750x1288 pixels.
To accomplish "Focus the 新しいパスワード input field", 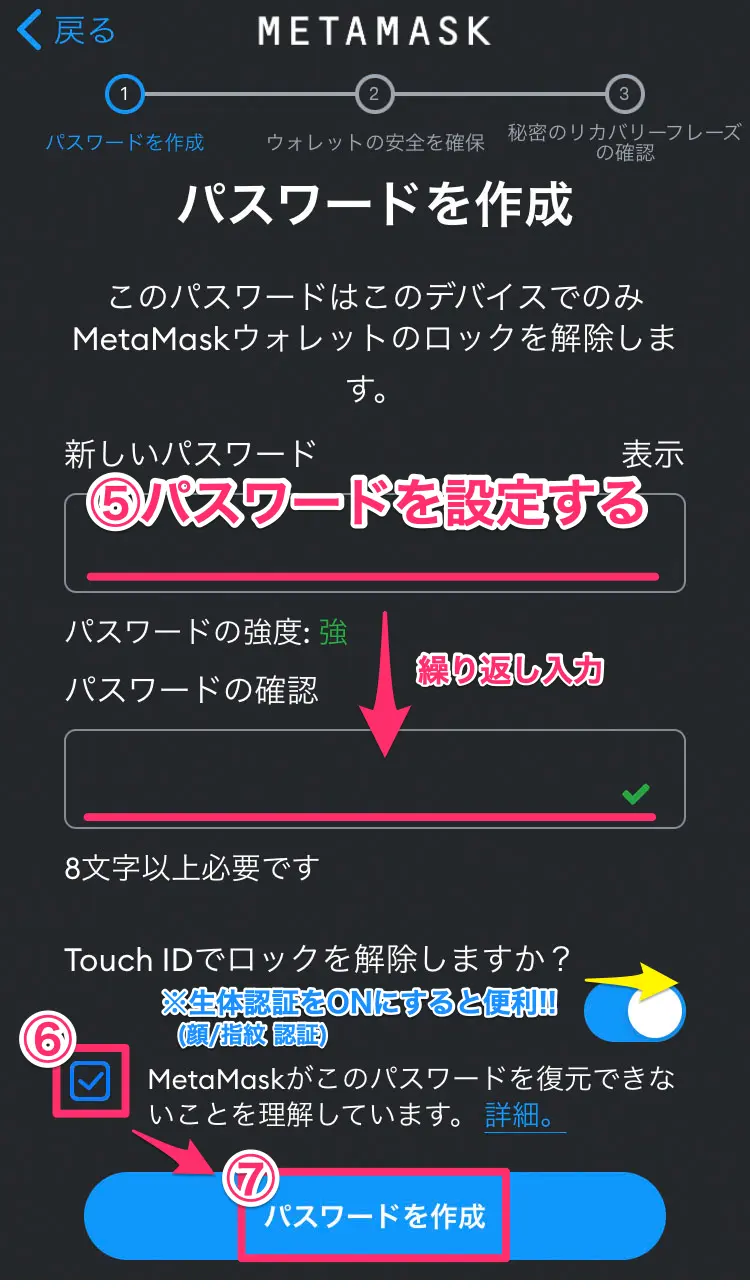I will click(374, 543).
